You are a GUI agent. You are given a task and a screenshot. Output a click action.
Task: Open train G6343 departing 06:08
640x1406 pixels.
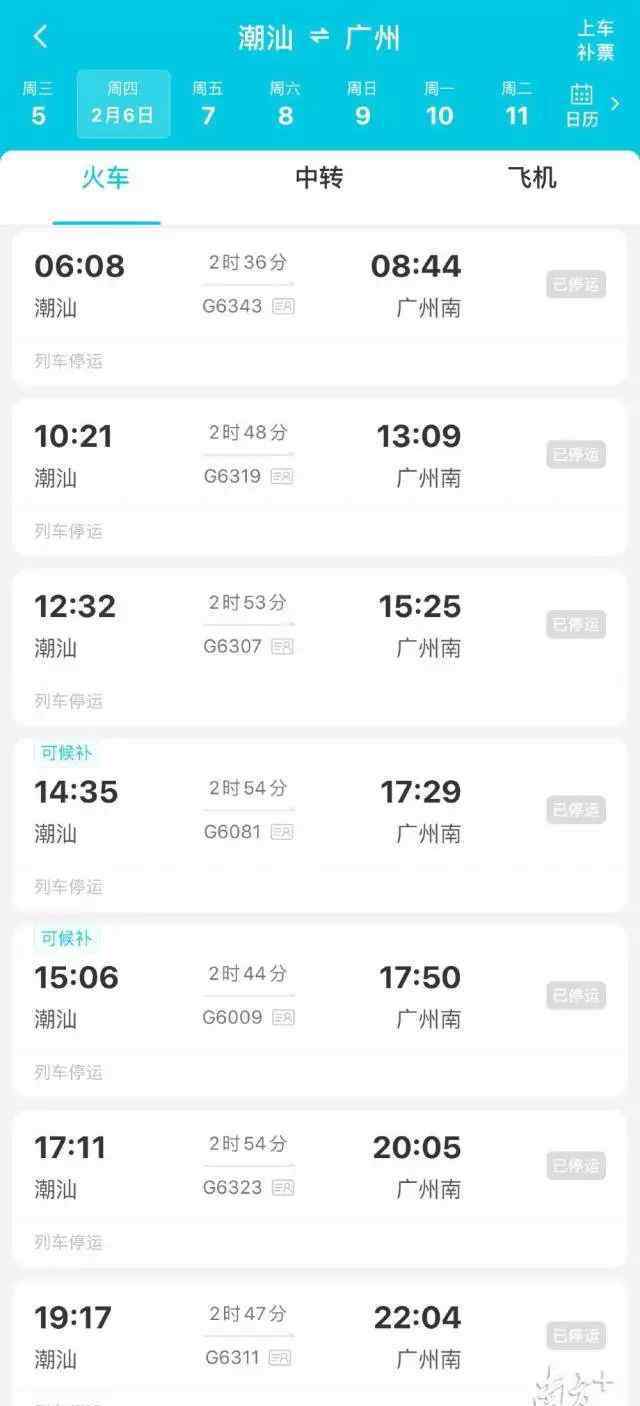[319, 307]
